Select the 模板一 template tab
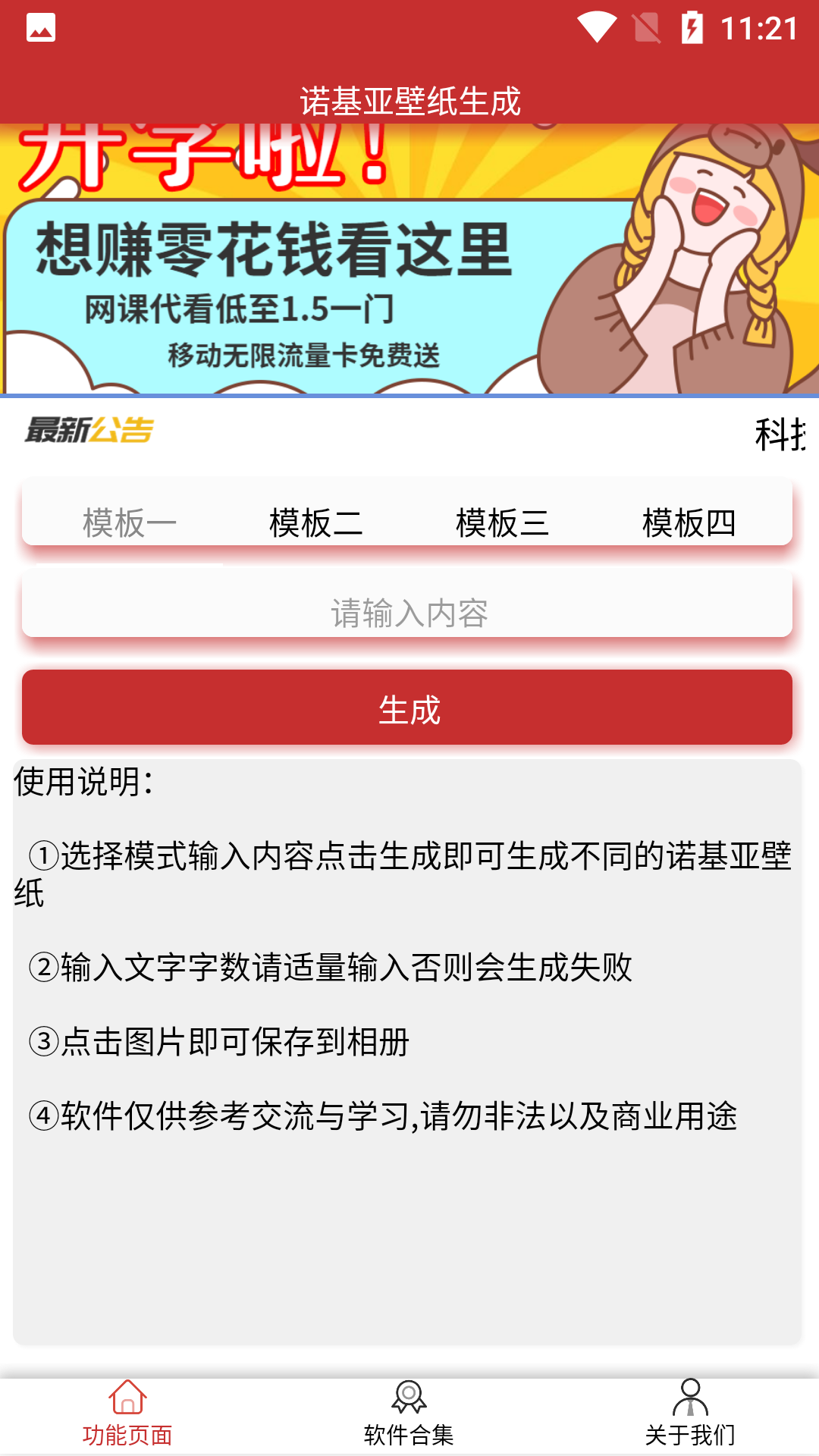Viewport: 819px width, 1456px height. 130,522
